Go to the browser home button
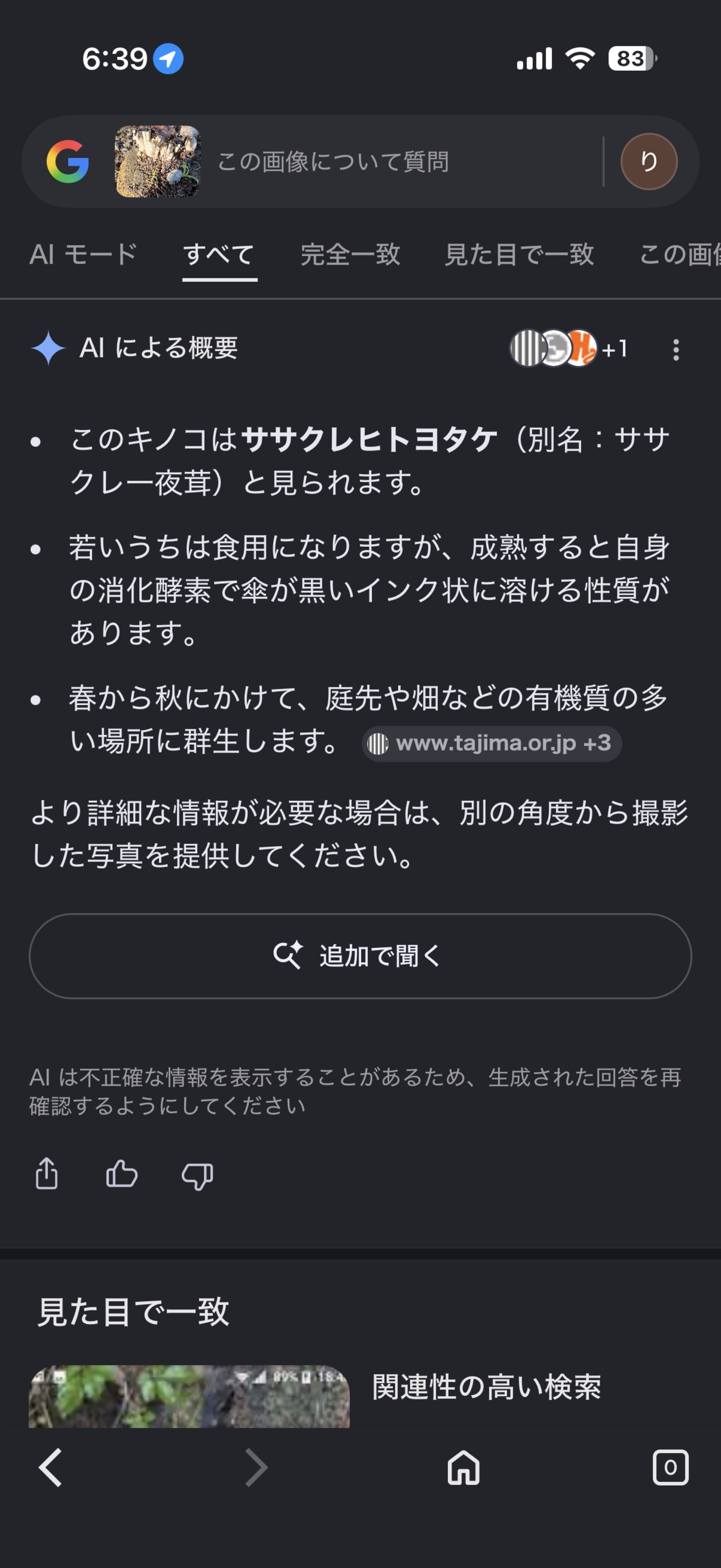 [464, 1468]
